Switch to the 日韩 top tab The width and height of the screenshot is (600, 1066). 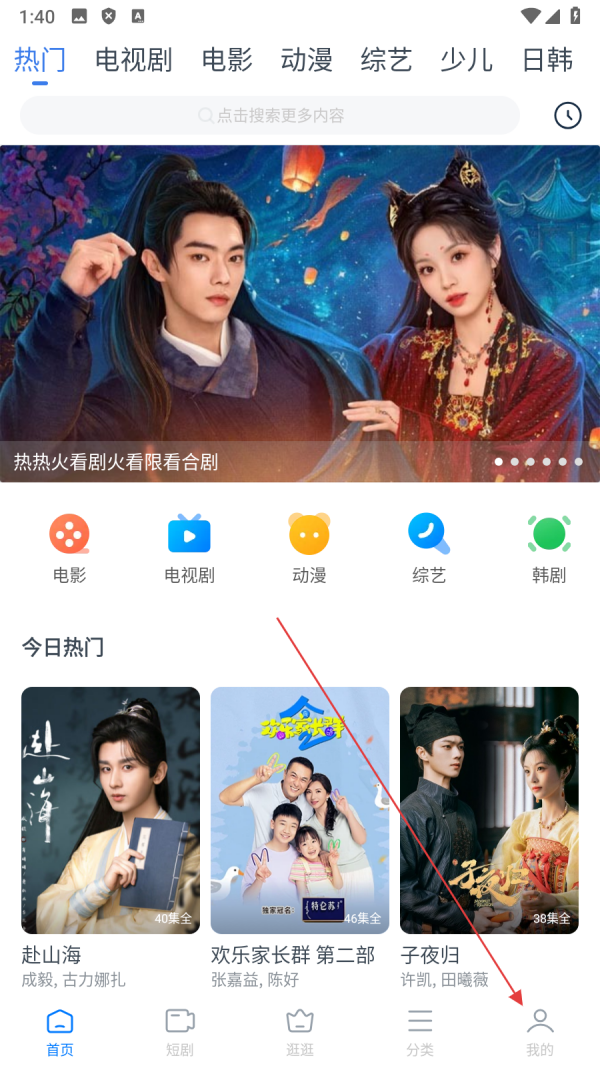pyautogui.click(x=547, y=60)
